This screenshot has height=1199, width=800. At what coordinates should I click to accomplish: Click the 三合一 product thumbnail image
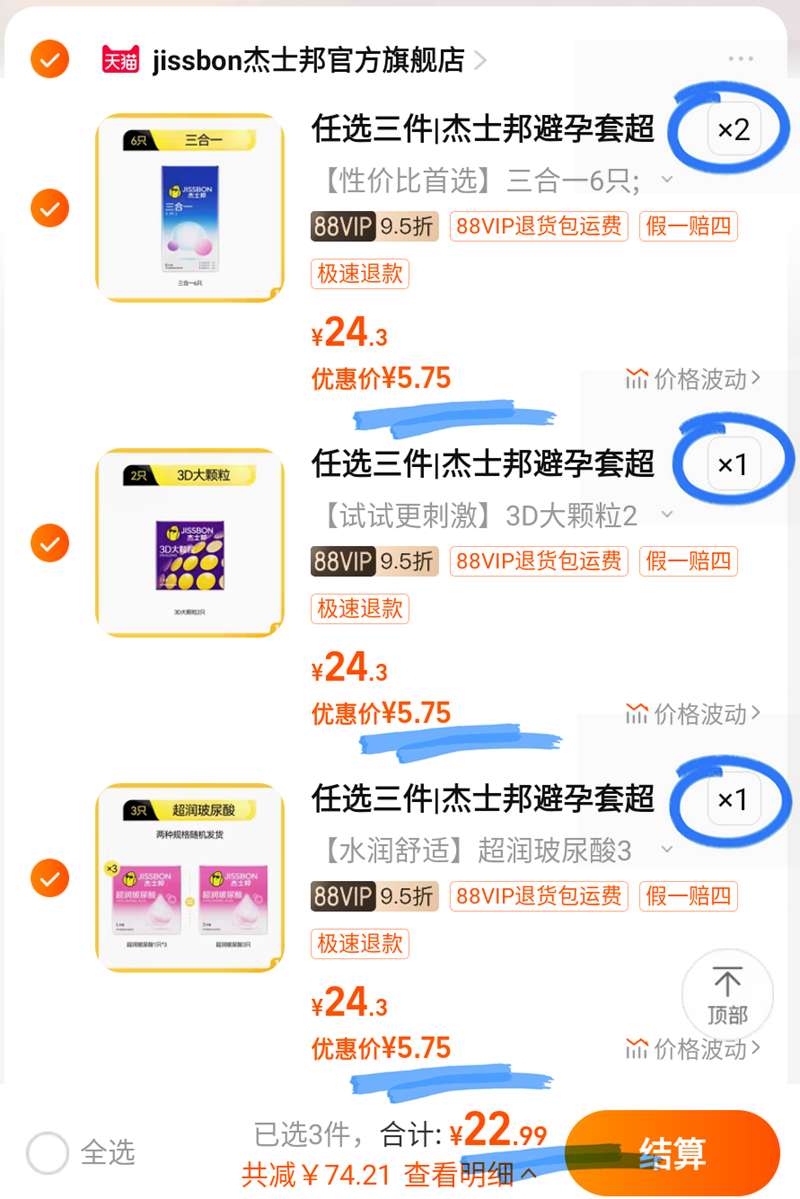click(x=188, y=200)
